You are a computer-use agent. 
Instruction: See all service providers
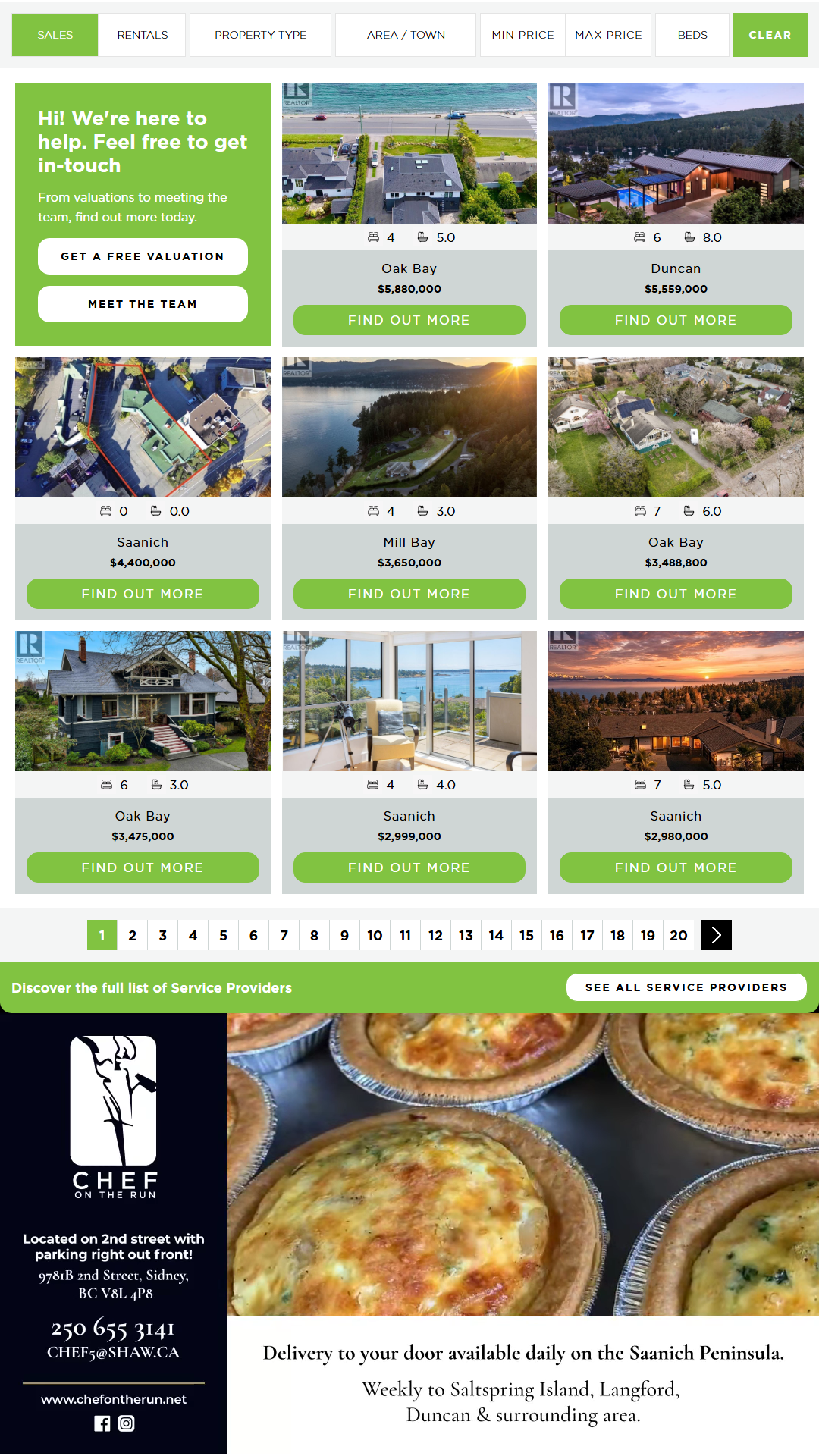pos(686,987)
